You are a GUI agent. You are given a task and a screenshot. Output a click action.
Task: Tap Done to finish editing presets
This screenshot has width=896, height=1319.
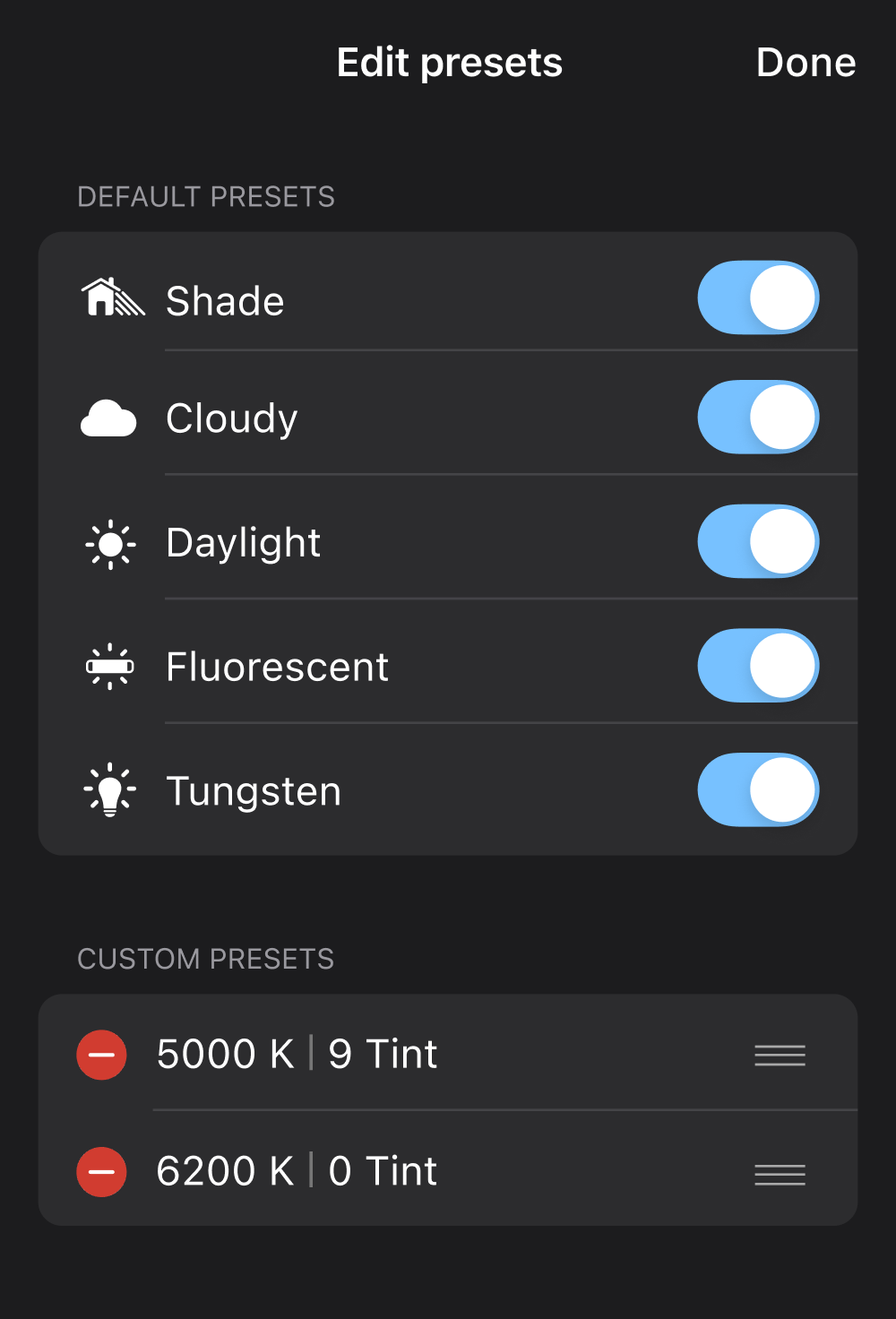[805, 62]
